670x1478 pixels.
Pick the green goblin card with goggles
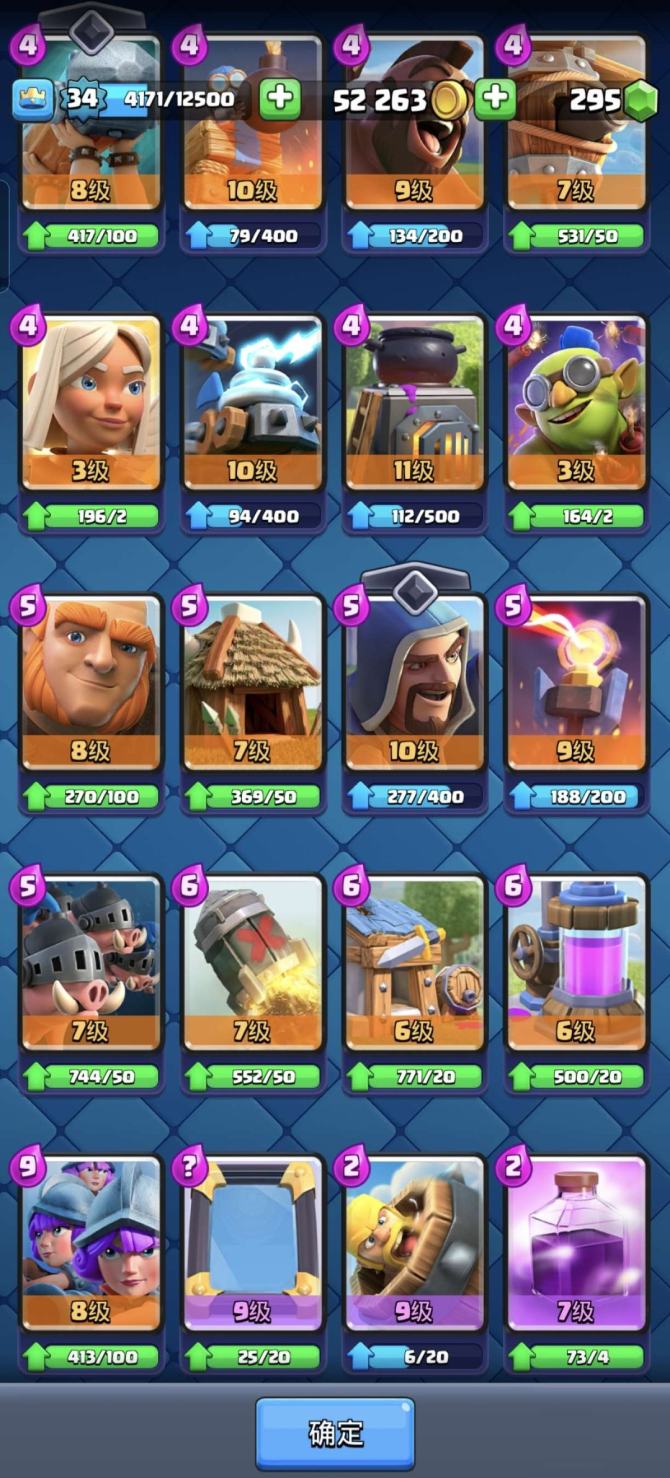(576, 400)
